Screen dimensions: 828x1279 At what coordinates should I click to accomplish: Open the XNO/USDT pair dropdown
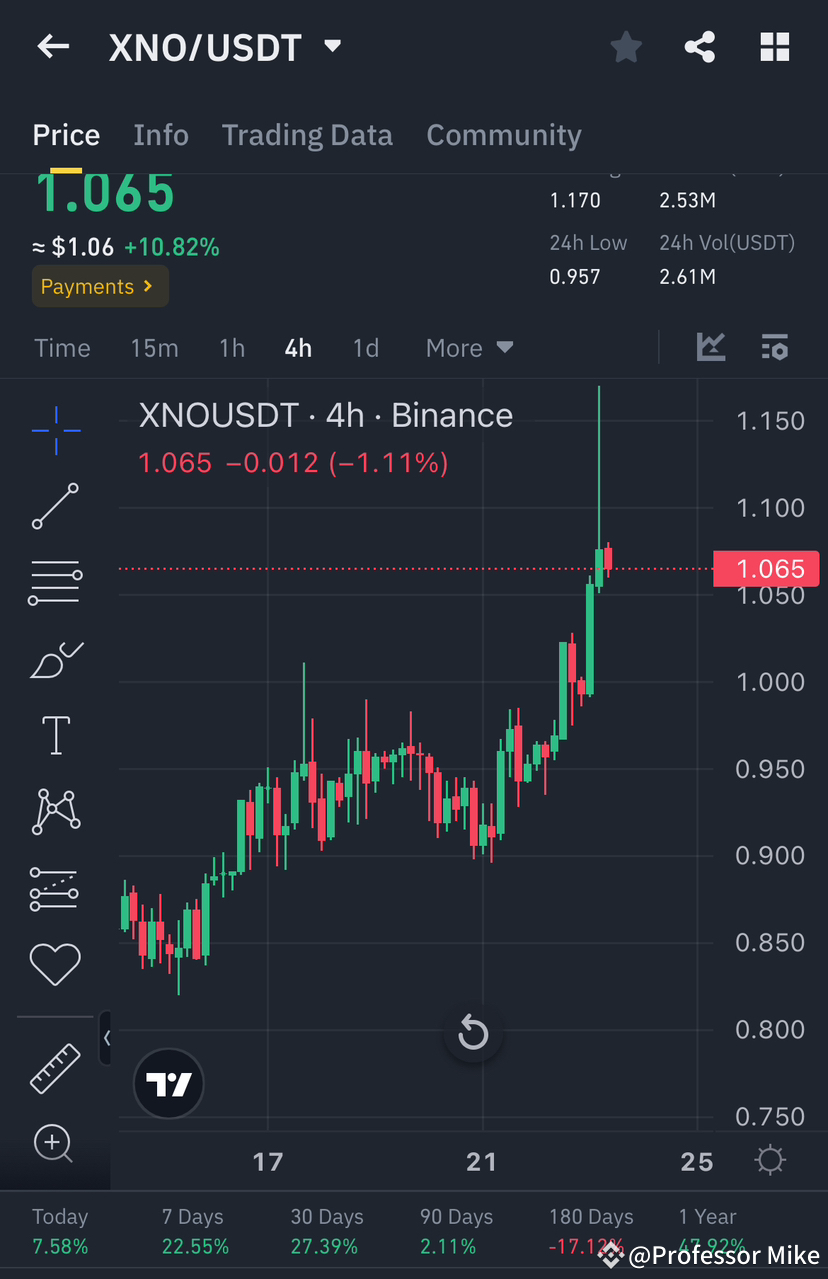(x=333, y=45)
